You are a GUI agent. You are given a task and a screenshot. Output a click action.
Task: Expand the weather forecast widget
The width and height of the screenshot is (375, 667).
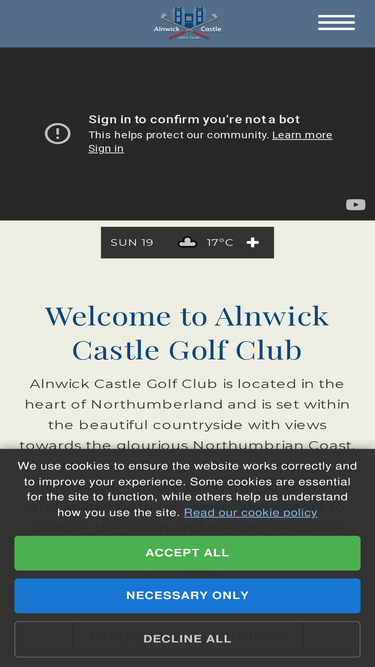coord(253,242)
